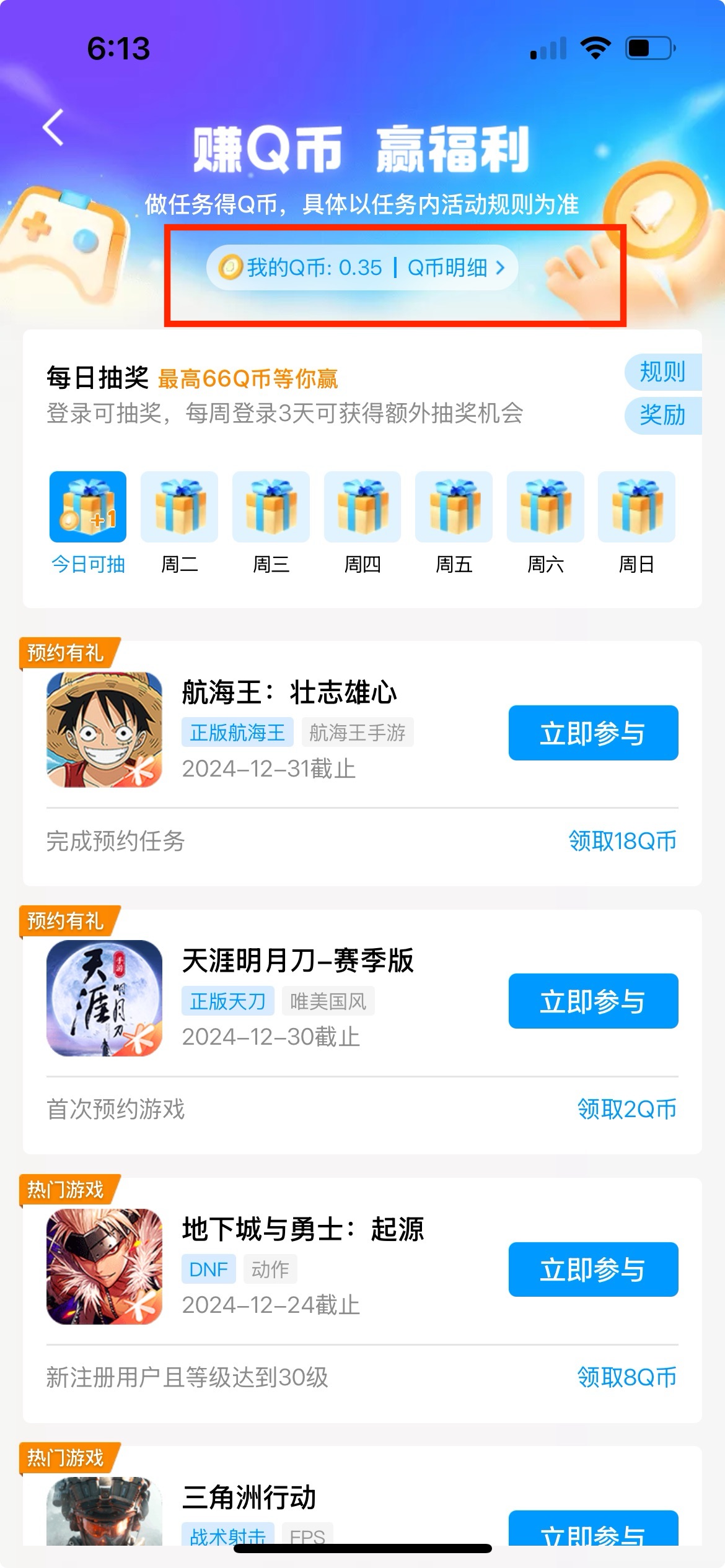The height and width of the screenshot is (1568, 725).
Task: Open the 规则 rules panel
Action: point(662,372)
